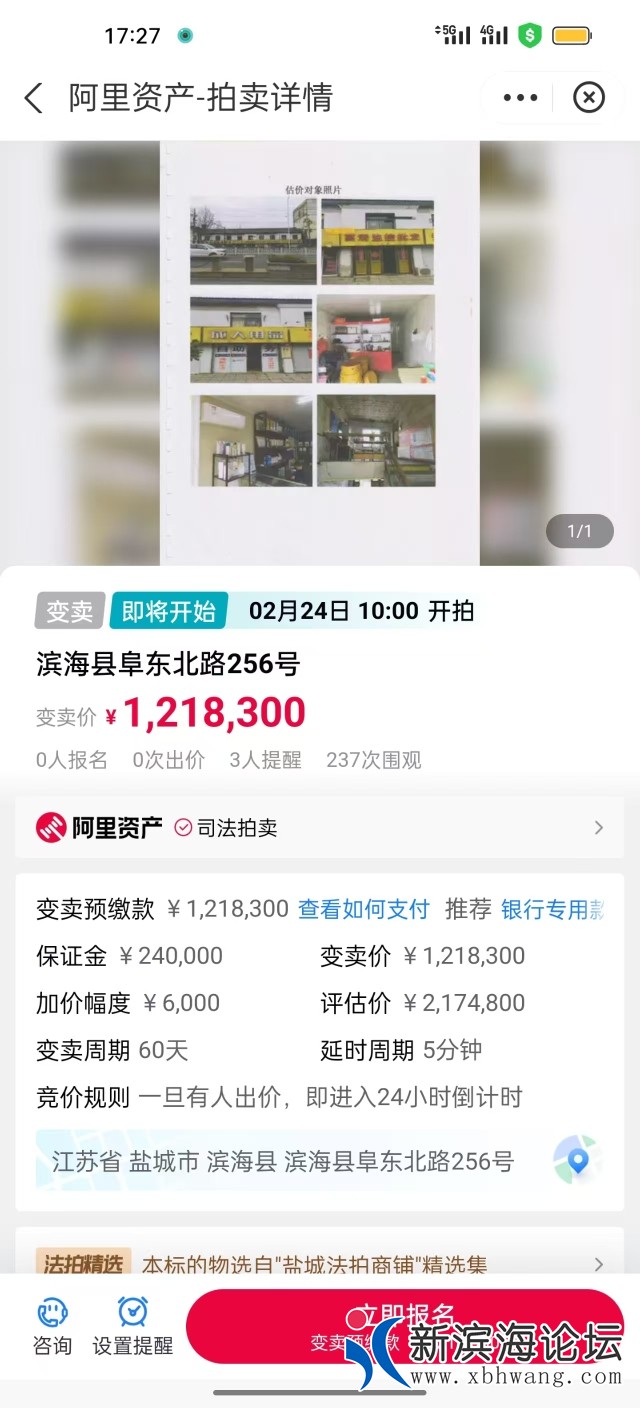
Task: Tap the 查看如何支付 link
Action: tap(364, 909)
